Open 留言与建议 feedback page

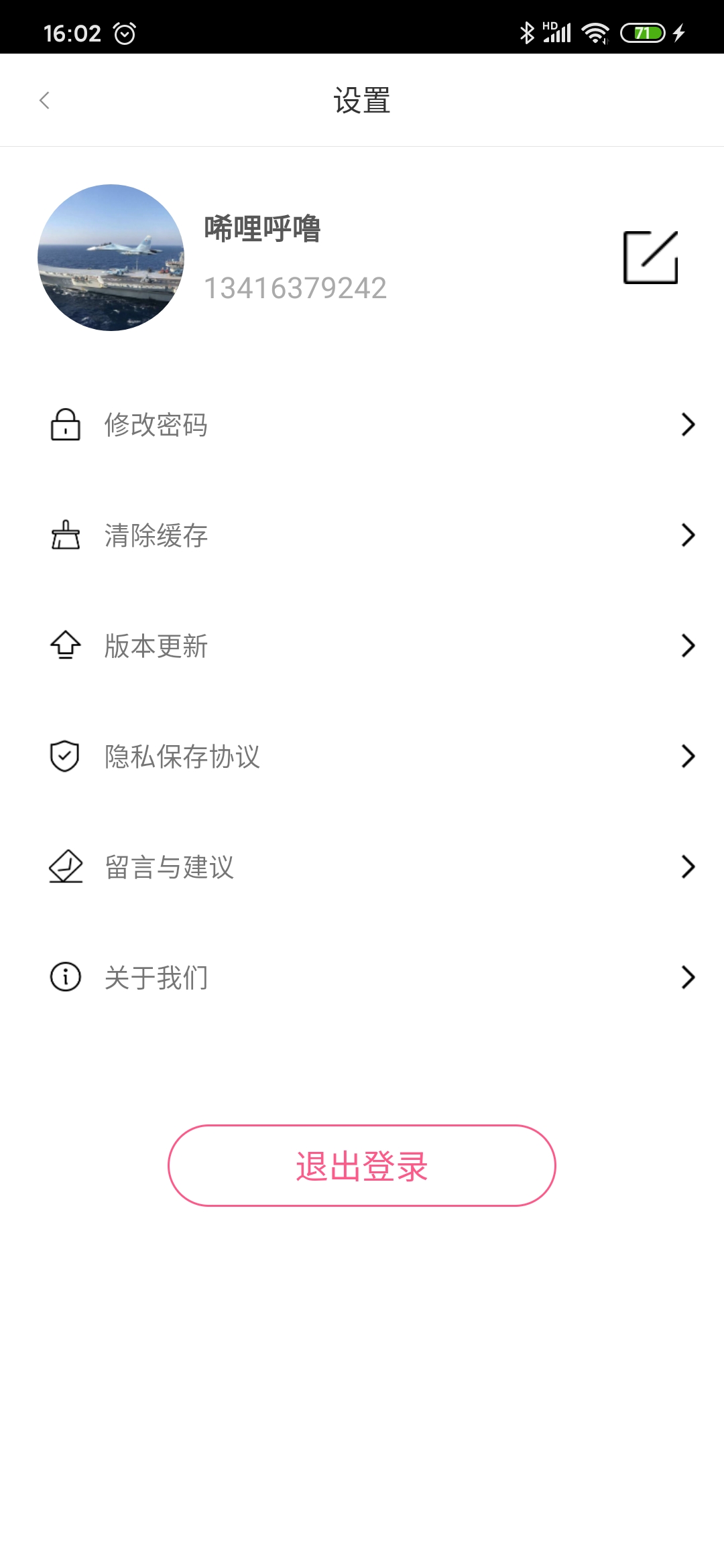point(362,867)
